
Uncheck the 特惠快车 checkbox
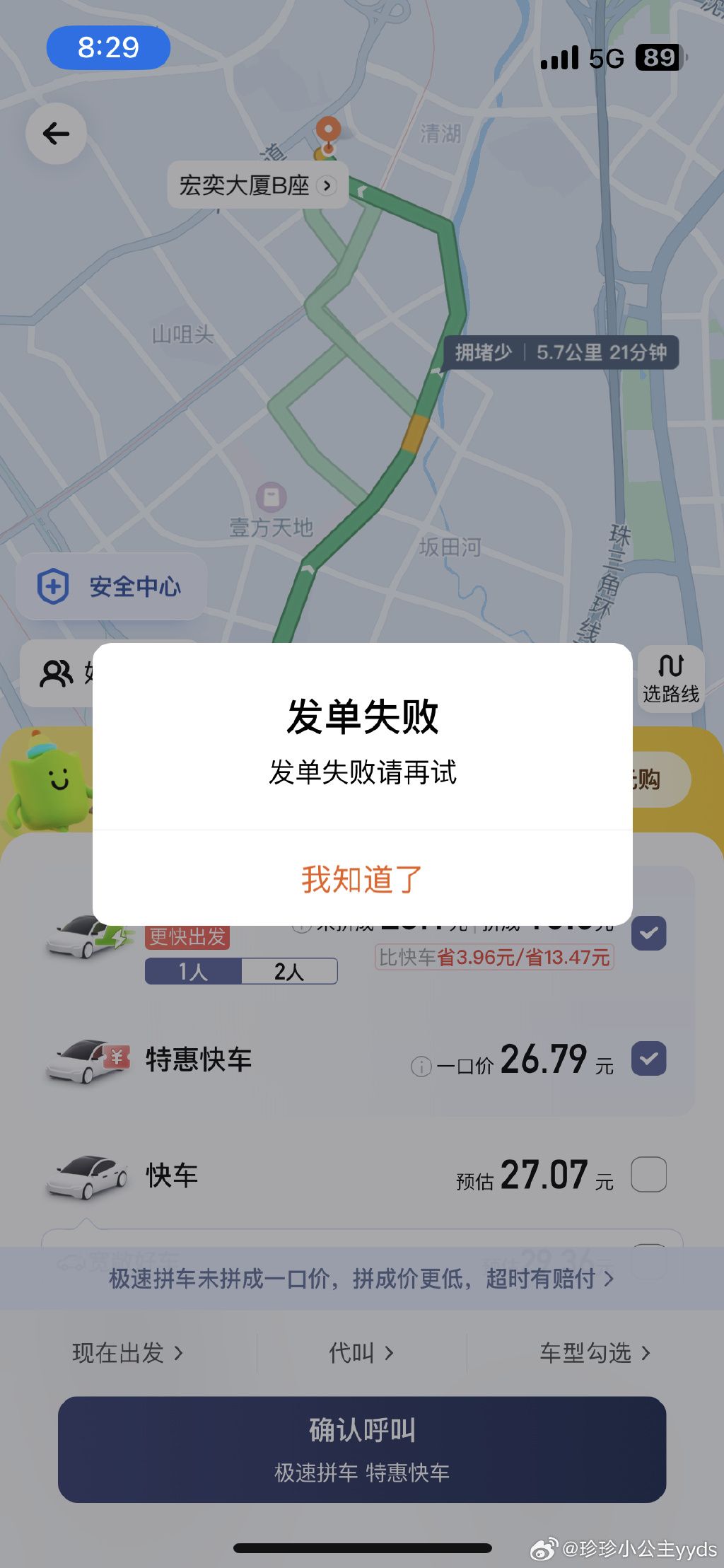click(648, 1059)
